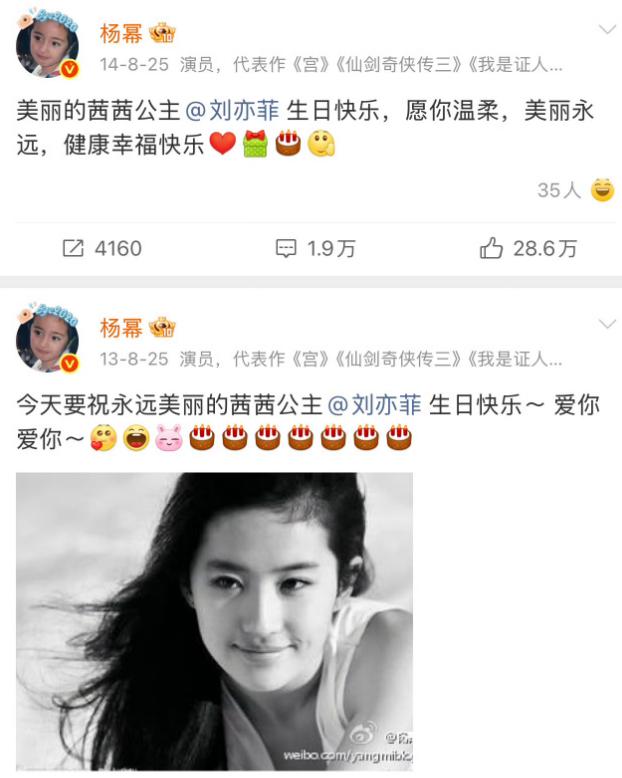Open the black-and-white photo in the 13-8-25 post
This screenshot has width=622, height=778.
(x=214, y=620)
